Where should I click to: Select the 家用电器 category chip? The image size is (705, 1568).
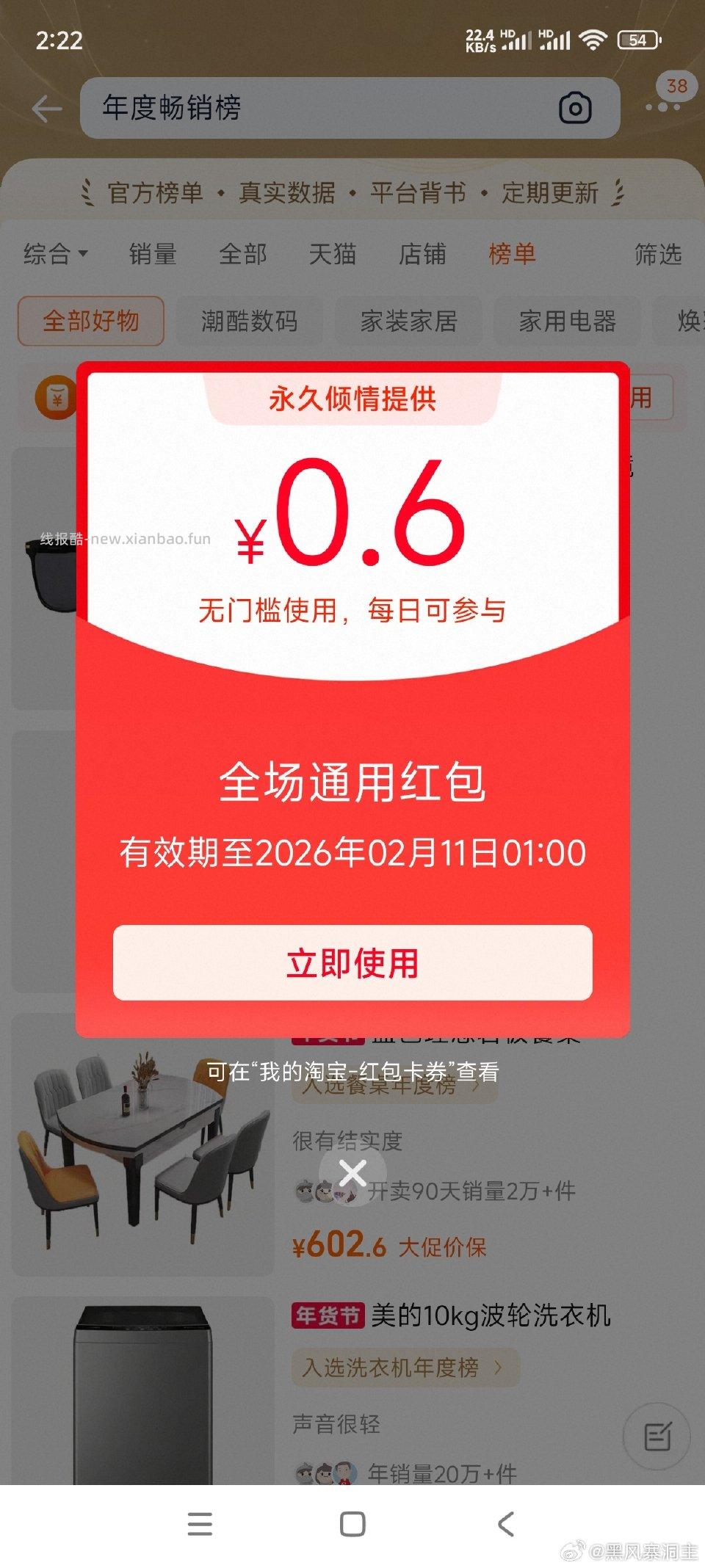pyautogui.click(x=568, y=321)
